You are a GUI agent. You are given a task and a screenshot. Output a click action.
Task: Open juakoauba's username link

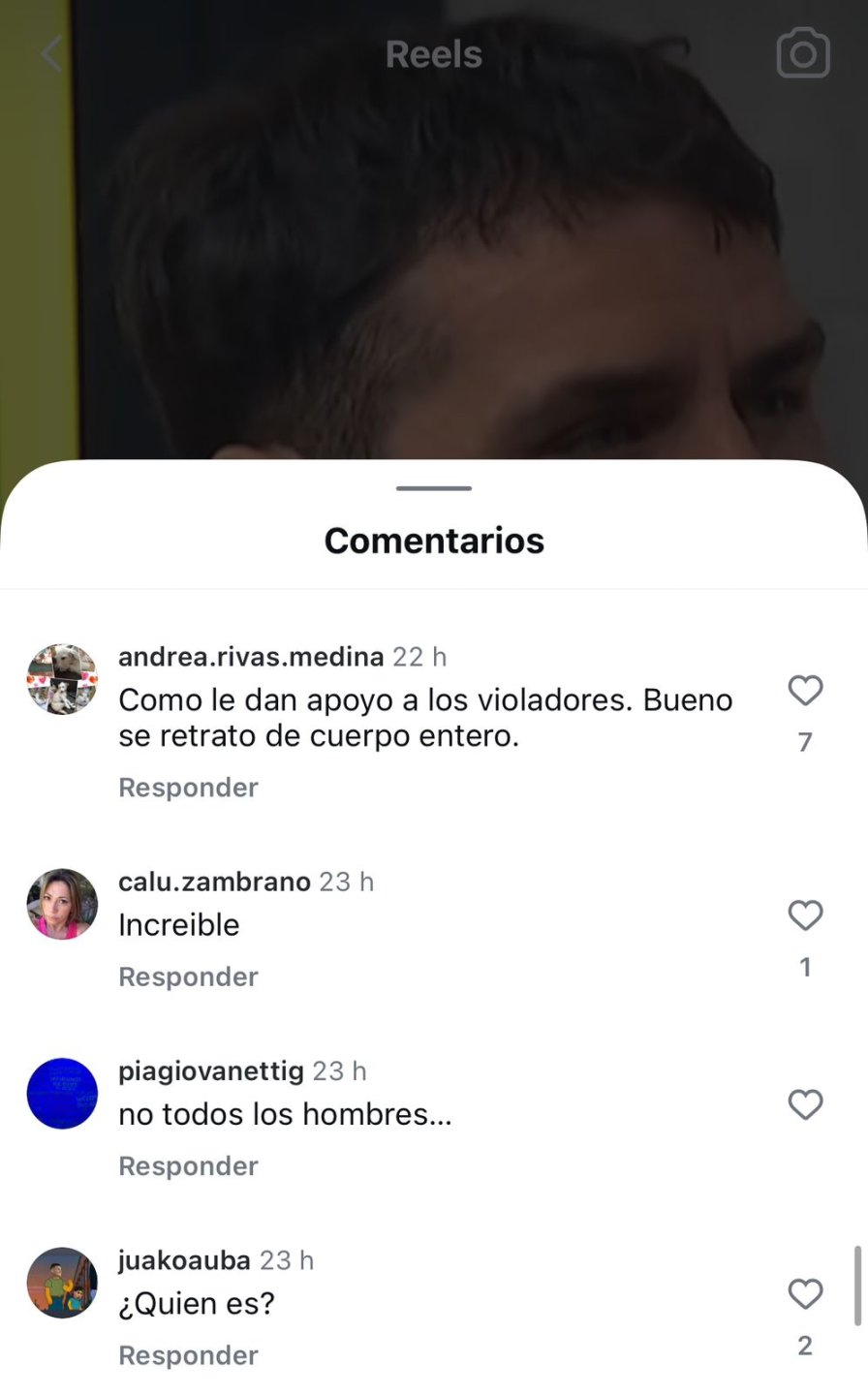[x=184, y=1260]
